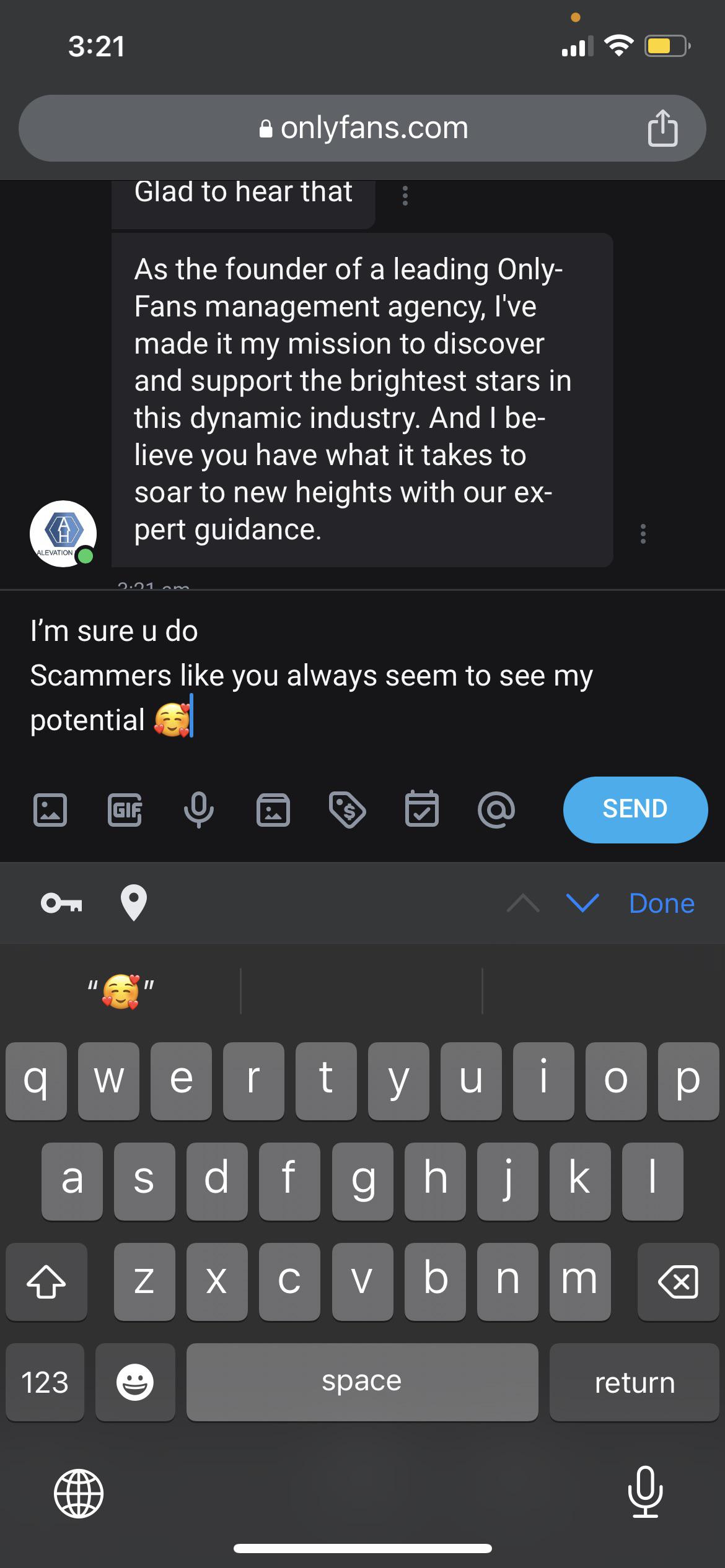Tap the onlyfans.com address bar
Screen dimensions: 725x1568
[x=362, y=128]
